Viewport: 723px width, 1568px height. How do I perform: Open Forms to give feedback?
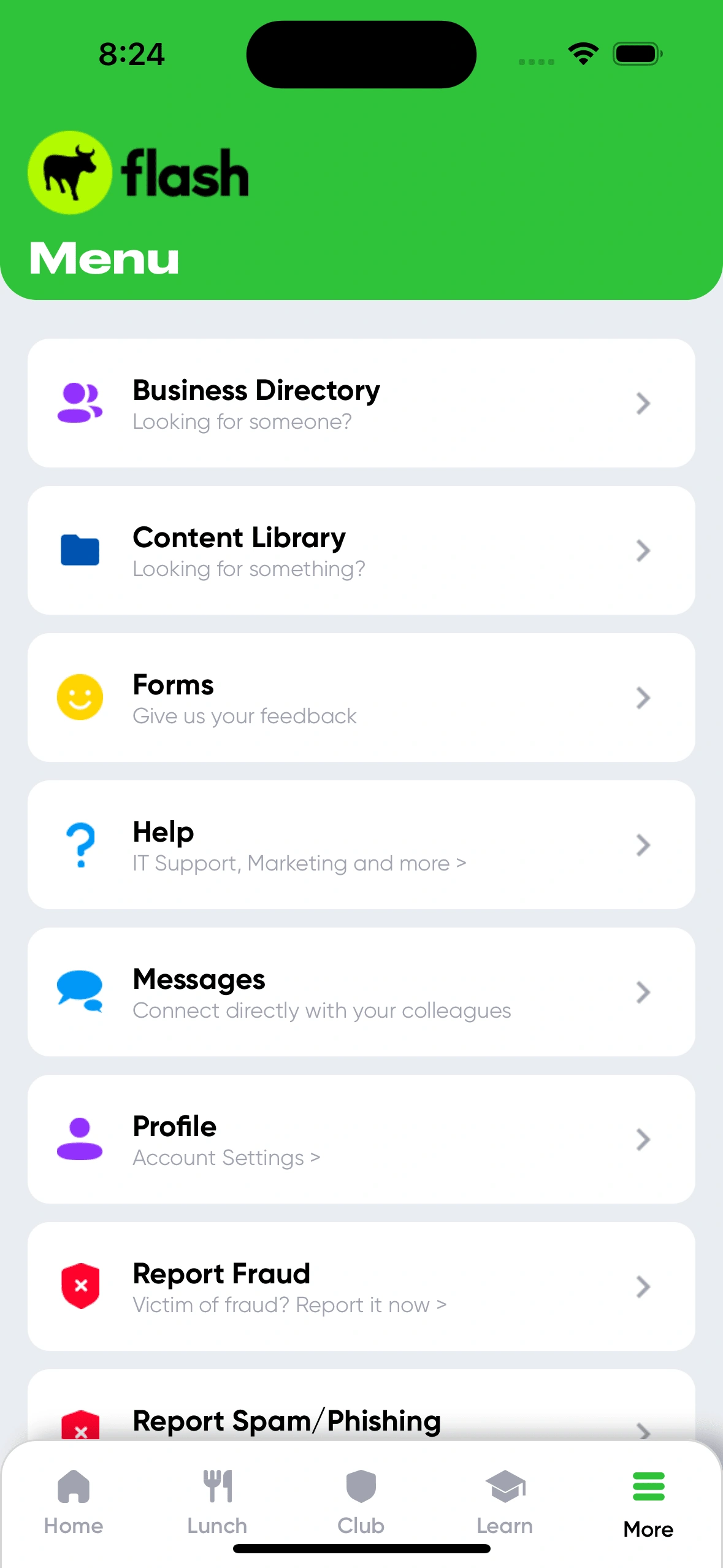coord(361,698)
